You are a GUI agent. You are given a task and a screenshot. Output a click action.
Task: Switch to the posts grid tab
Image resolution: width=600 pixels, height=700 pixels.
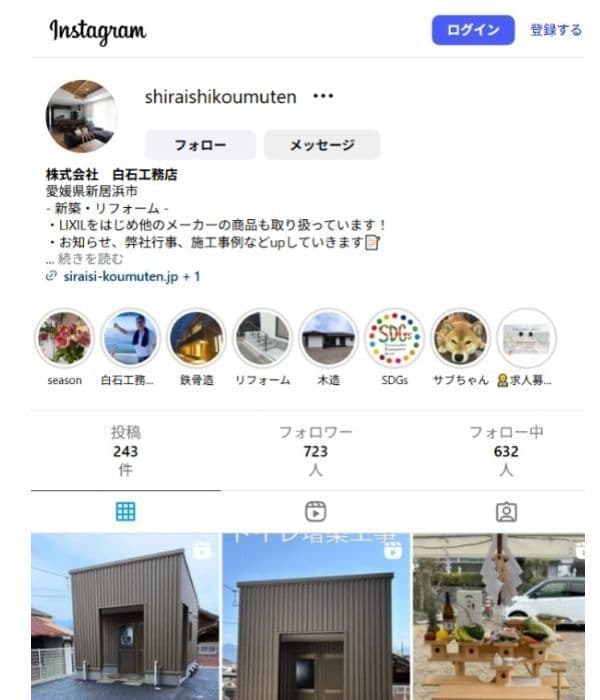click(x=125, y=512)
